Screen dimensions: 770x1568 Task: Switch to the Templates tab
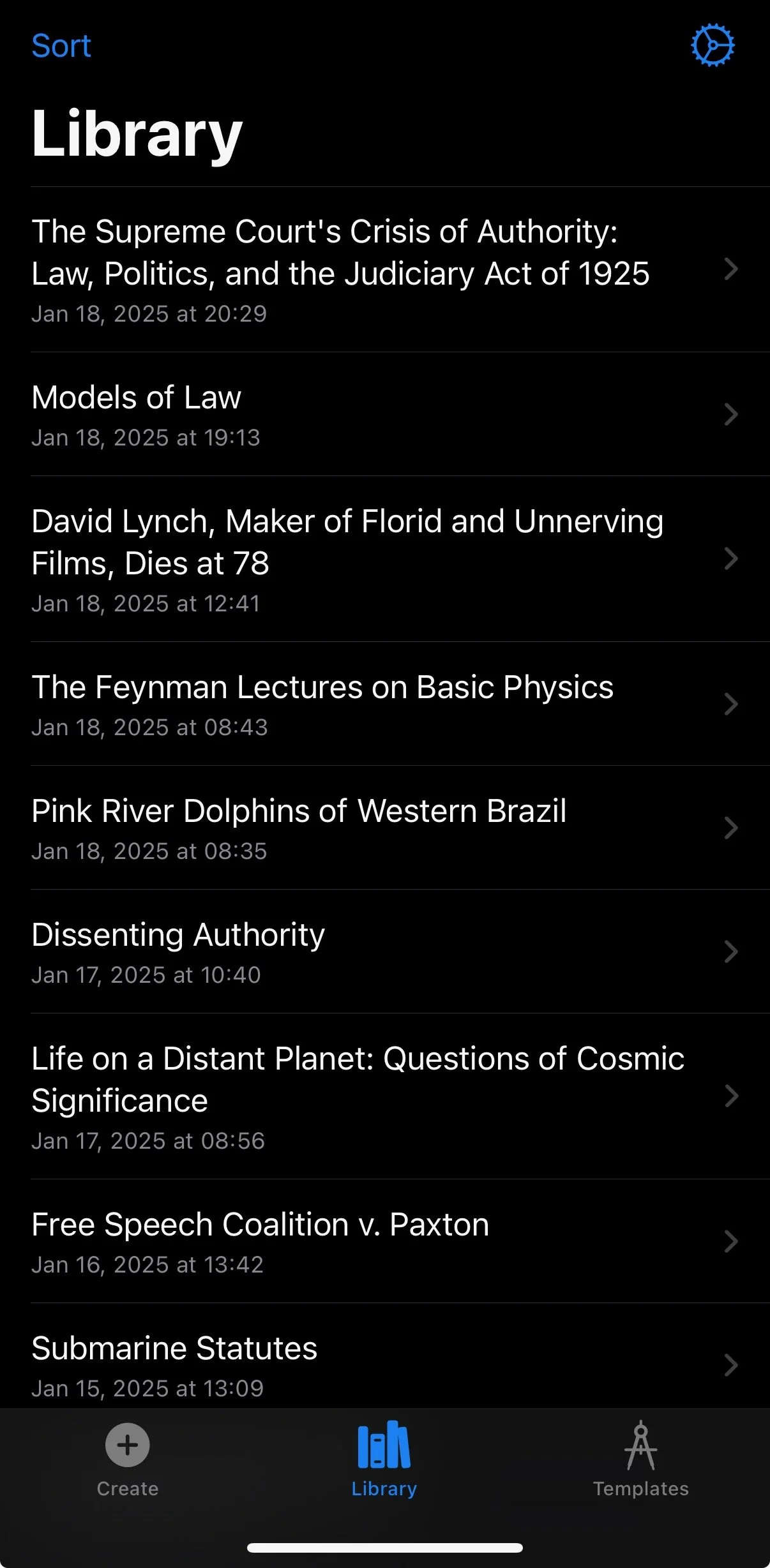640,1460
